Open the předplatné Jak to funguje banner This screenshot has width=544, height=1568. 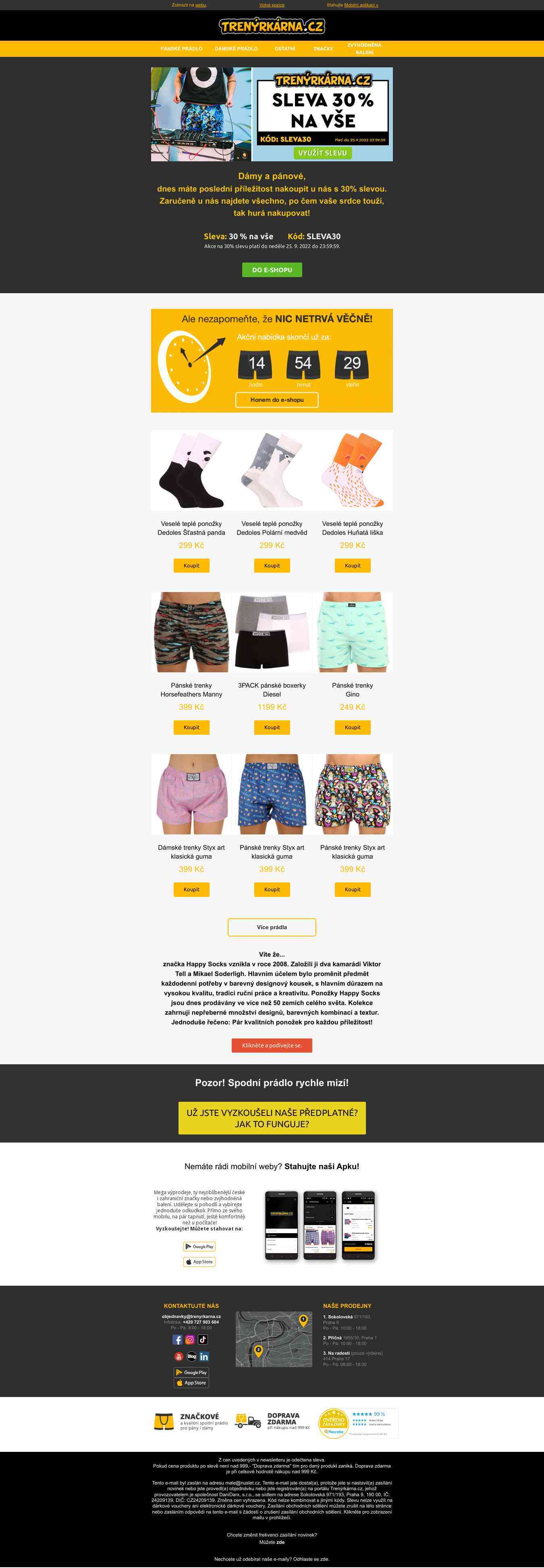[x=272, y=1118]
